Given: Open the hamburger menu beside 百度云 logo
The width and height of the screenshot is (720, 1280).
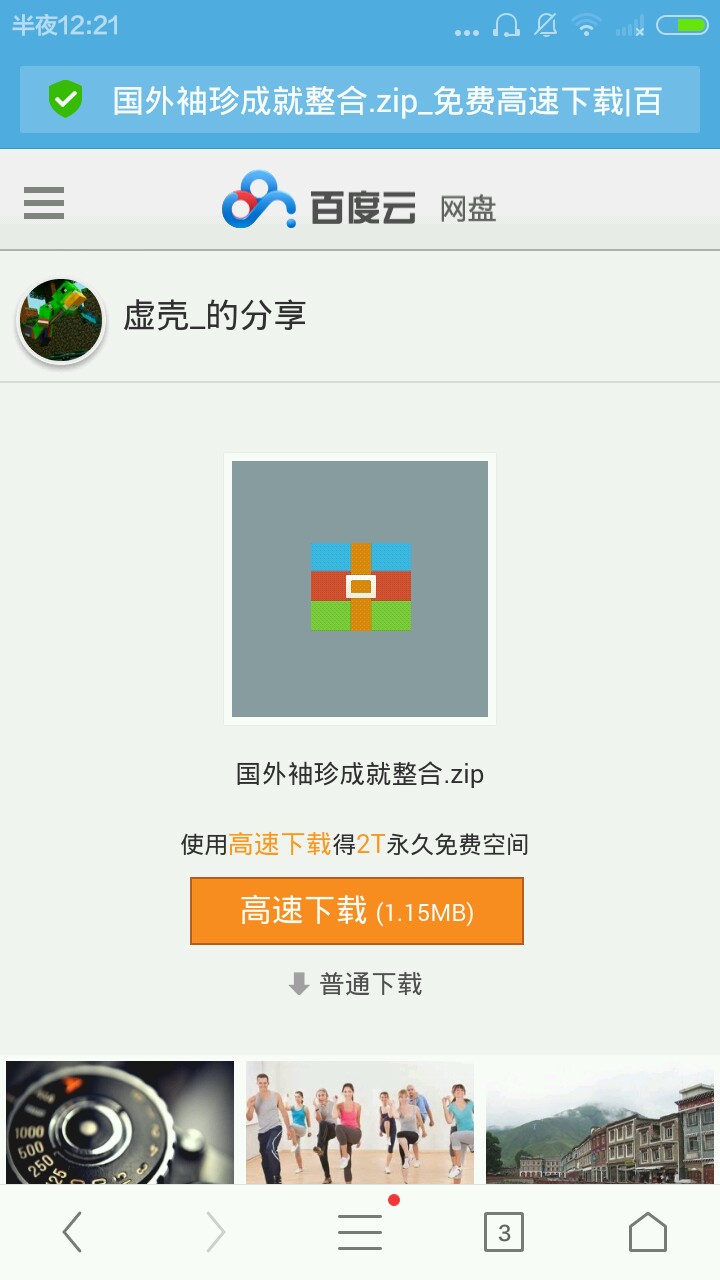Looking at the screenshot, I should (44, 203).
